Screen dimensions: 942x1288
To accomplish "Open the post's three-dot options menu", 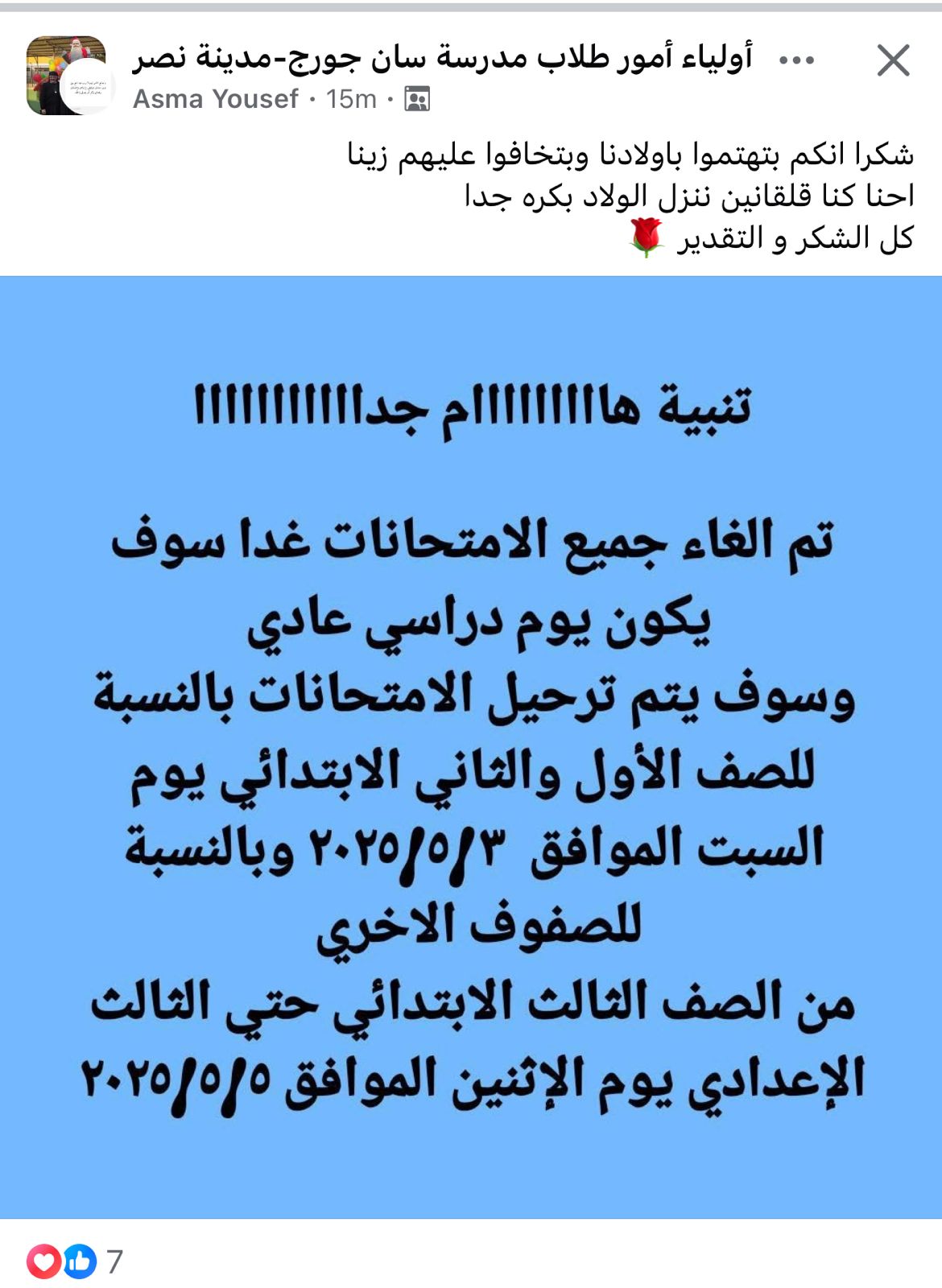I will tap(796, 60).
